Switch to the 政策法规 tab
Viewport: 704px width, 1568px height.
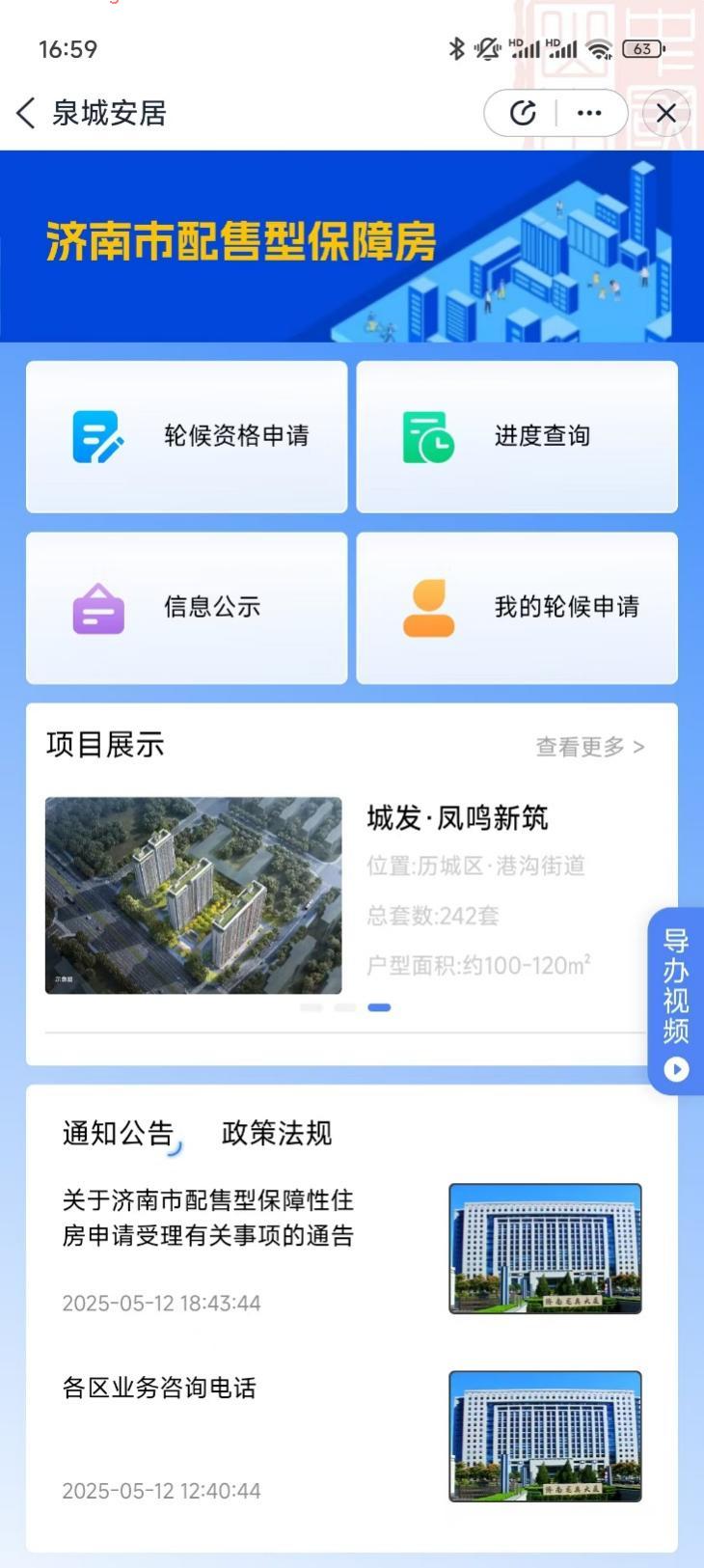tap(277, 1133)
